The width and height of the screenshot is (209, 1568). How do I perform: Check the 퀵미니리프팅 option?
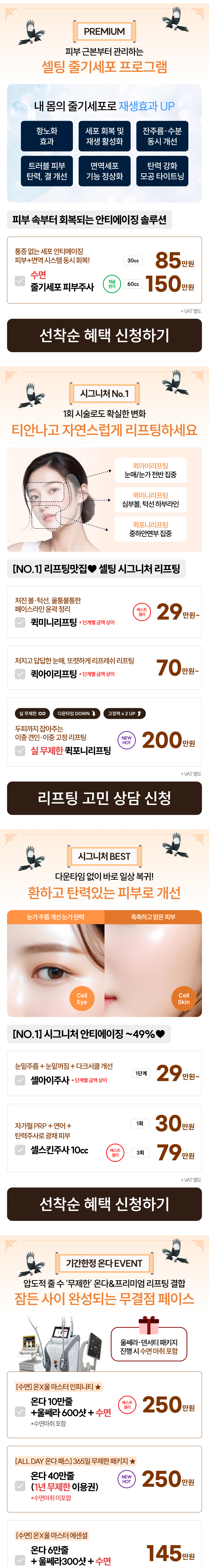pyautogui.click(x=20, y=622)
